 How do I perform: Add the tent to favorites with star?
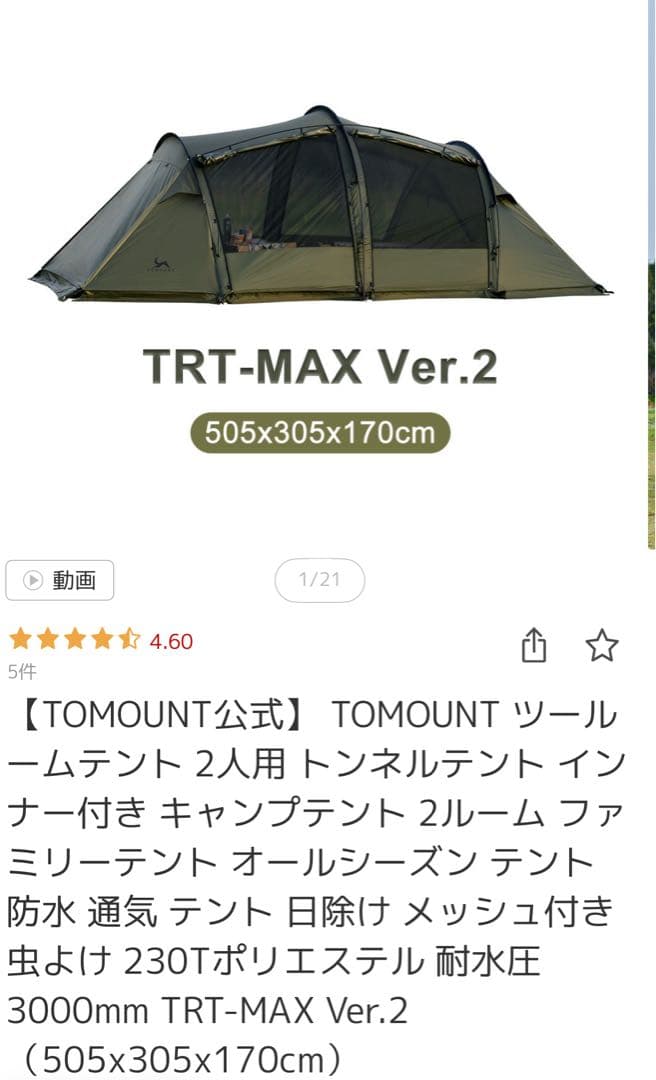(x=601, y=646)
